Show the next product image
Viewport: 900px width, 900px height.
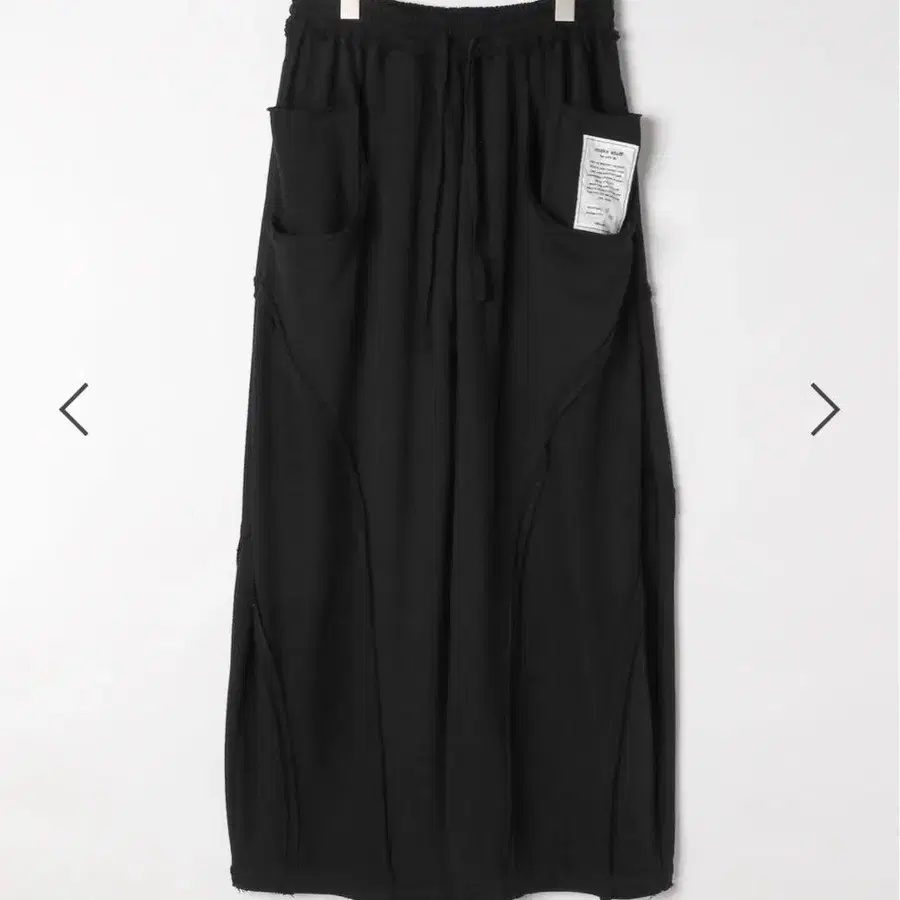825,409
